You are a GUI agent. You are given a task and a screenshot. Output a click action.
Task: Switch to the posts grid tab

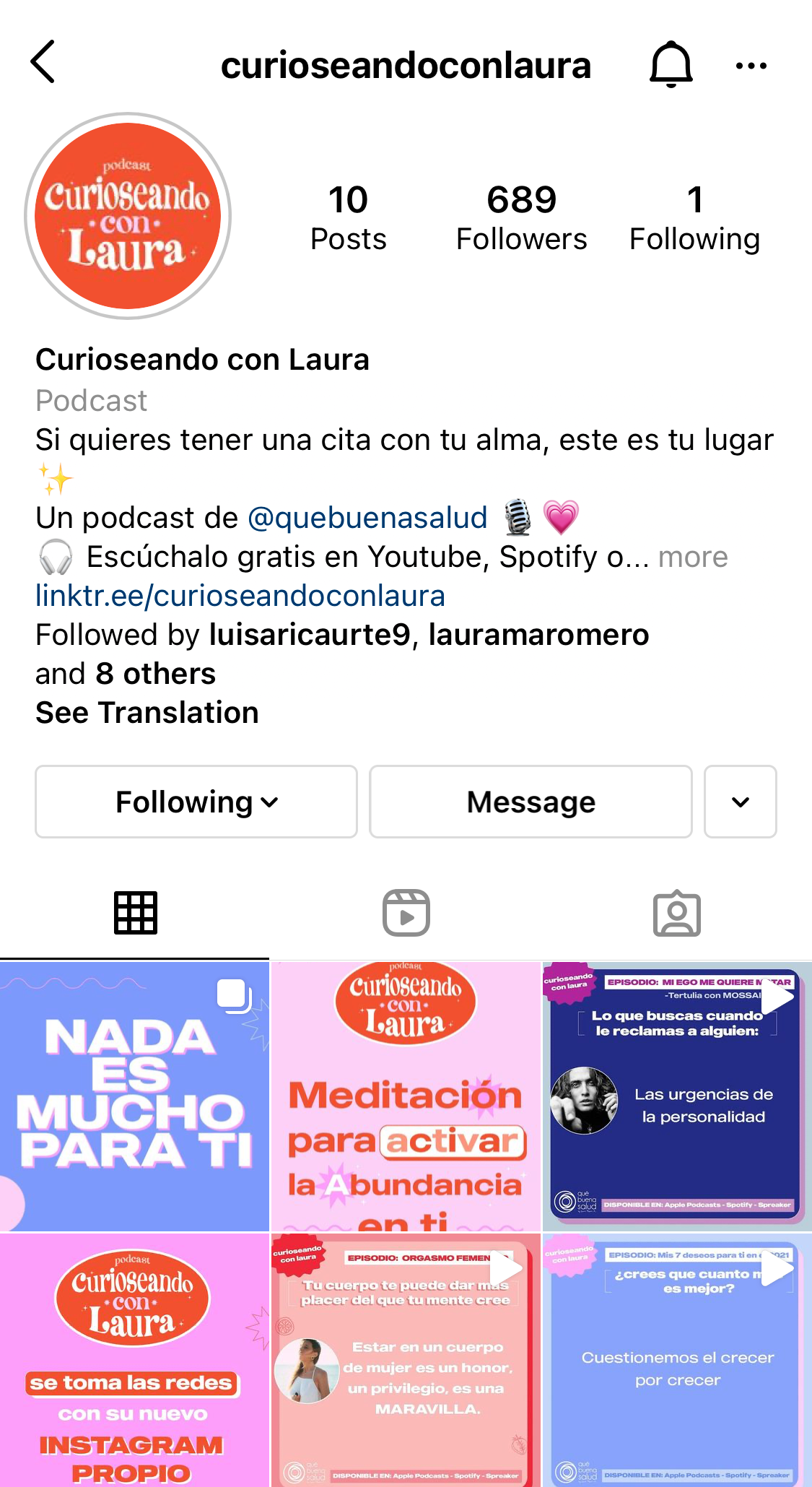(x=135, y=913)
